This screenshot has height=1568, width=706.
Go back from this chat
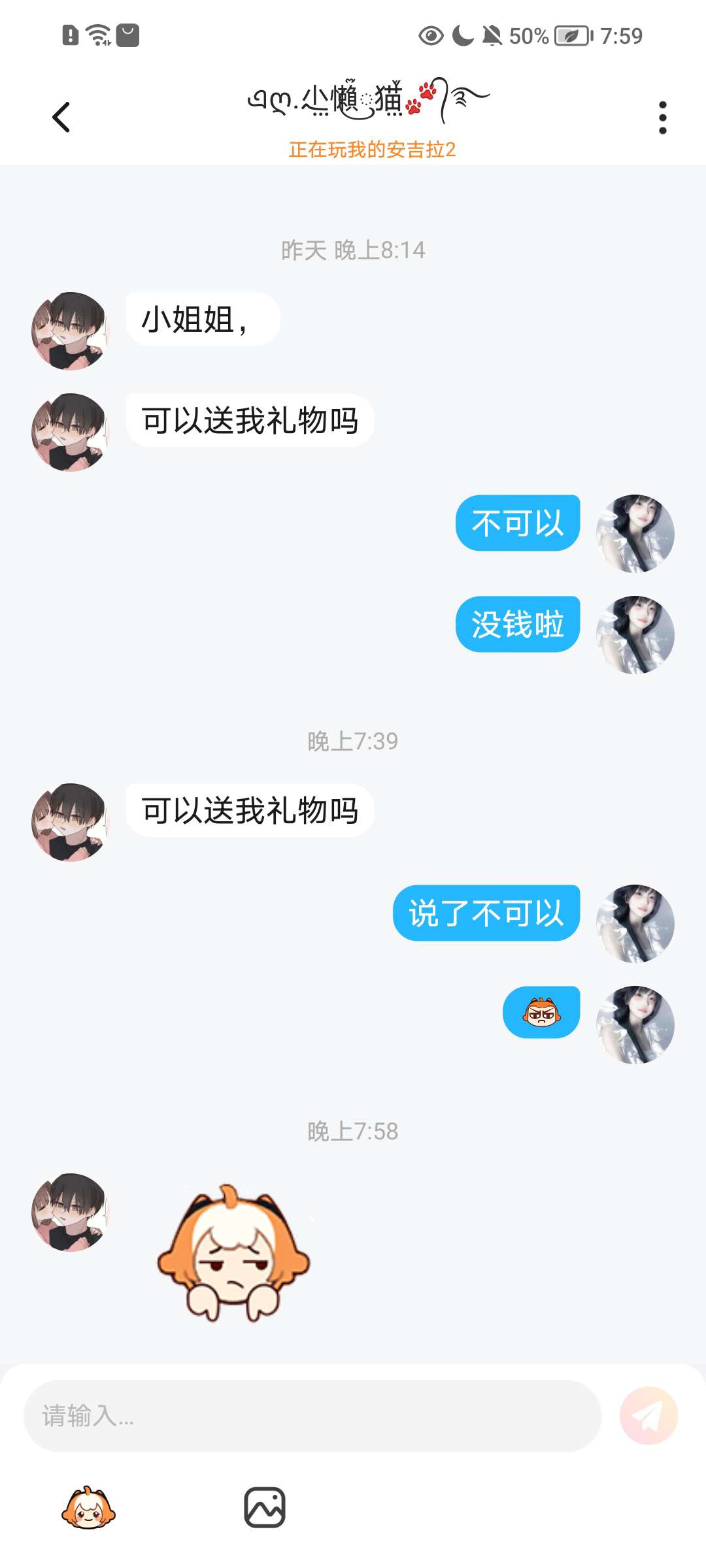[x=61, y=118]
